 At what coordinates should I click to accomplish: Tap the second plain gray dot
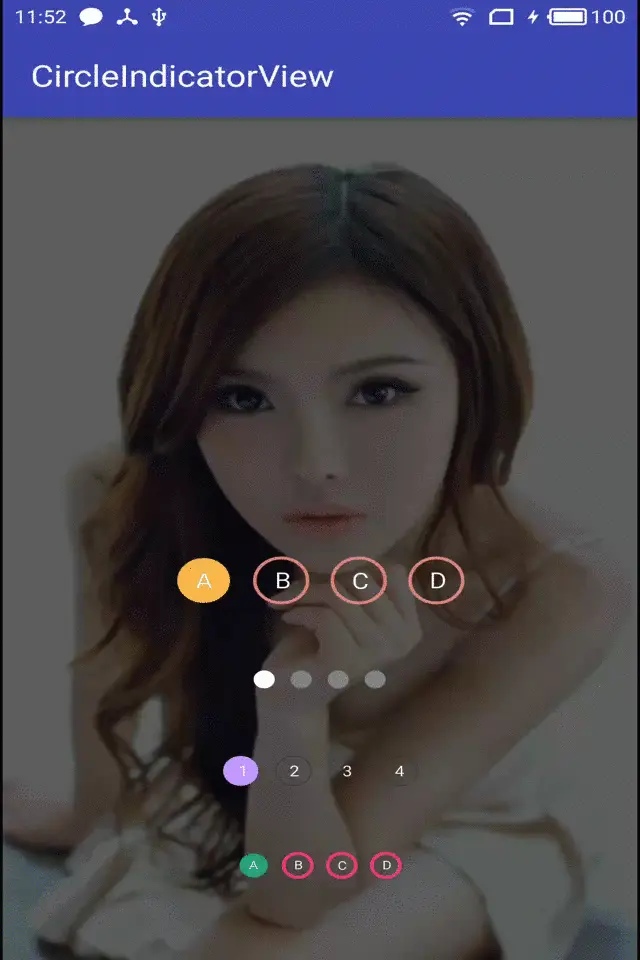301,679
